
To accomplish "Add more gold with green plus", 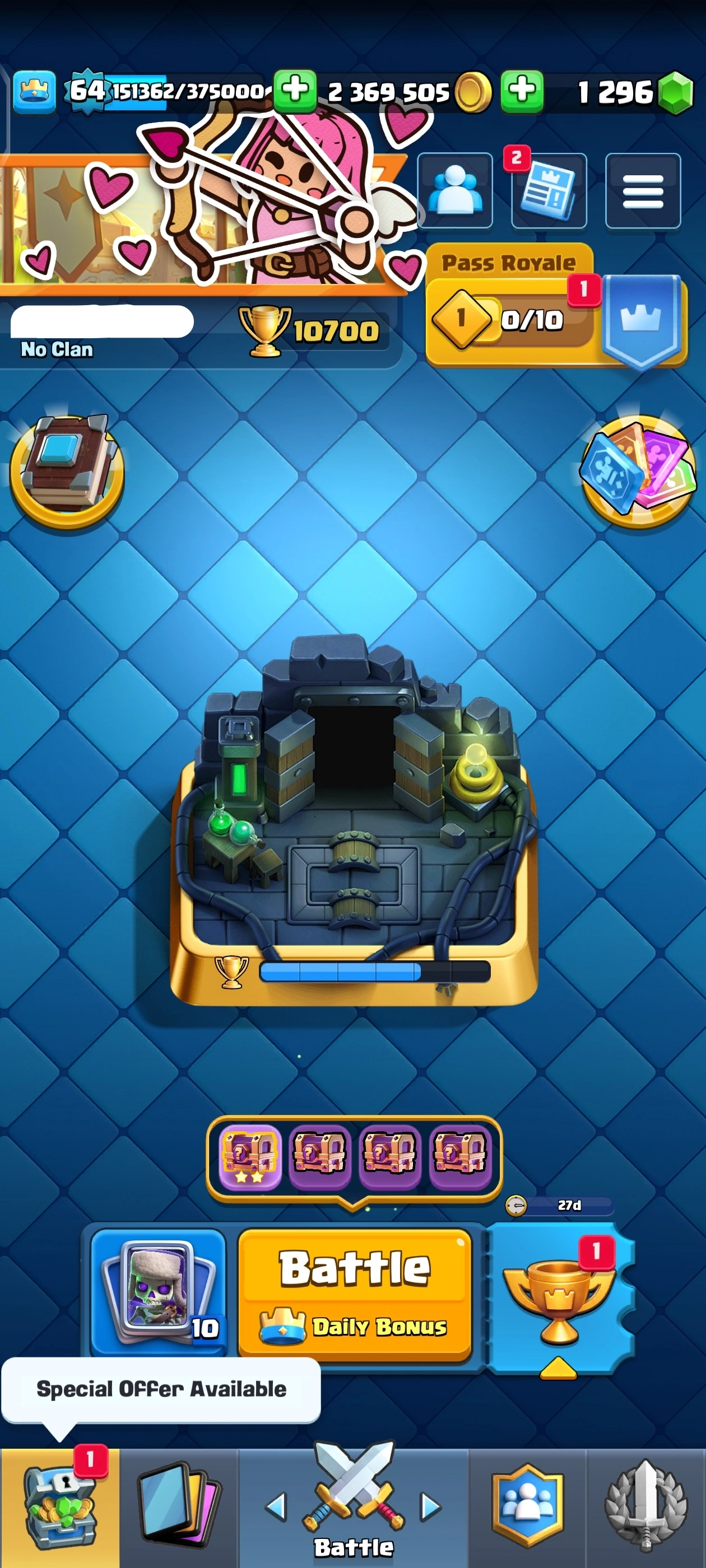I will 522,91.
